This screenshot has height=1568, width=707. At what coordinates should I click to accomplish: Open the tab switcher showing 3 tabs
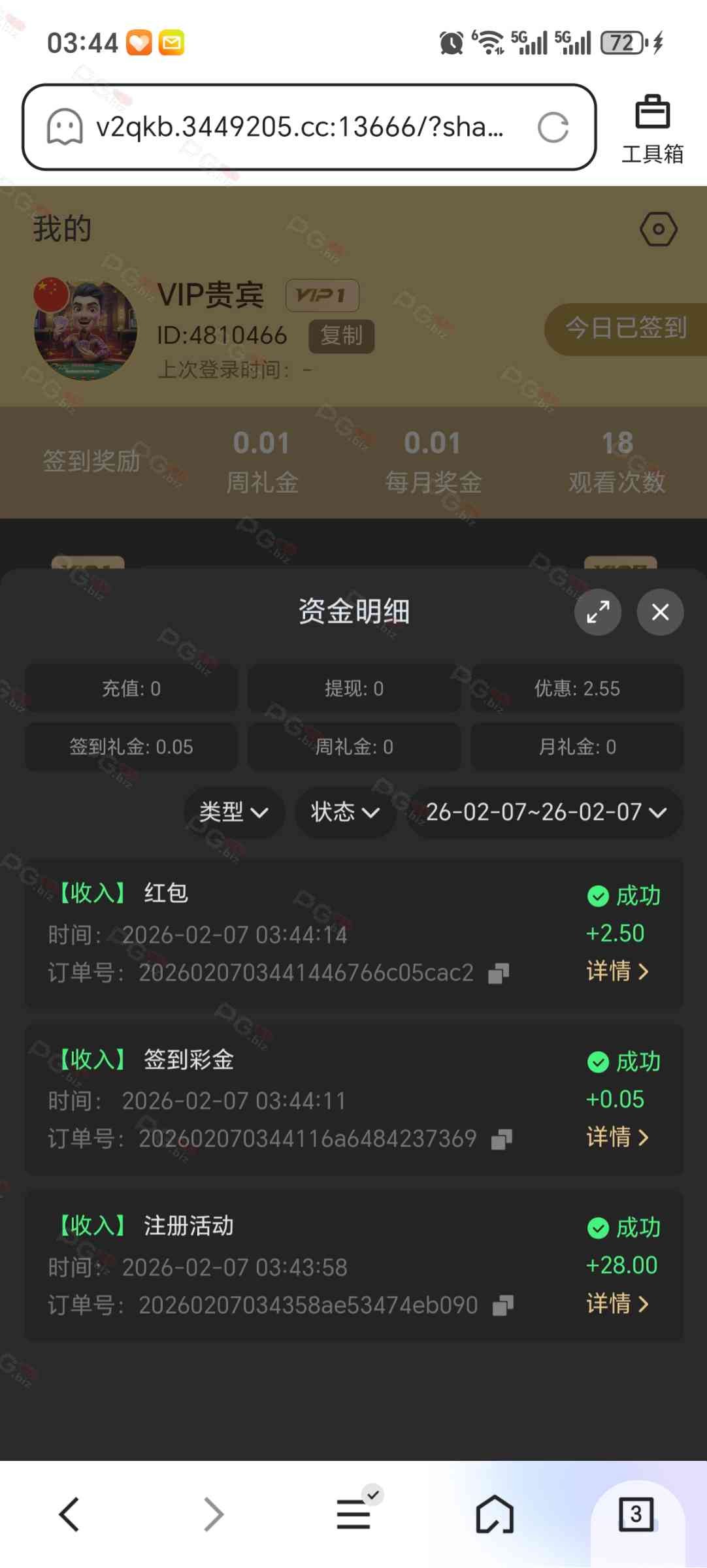pyautogui.click(x=636, y=1514)
